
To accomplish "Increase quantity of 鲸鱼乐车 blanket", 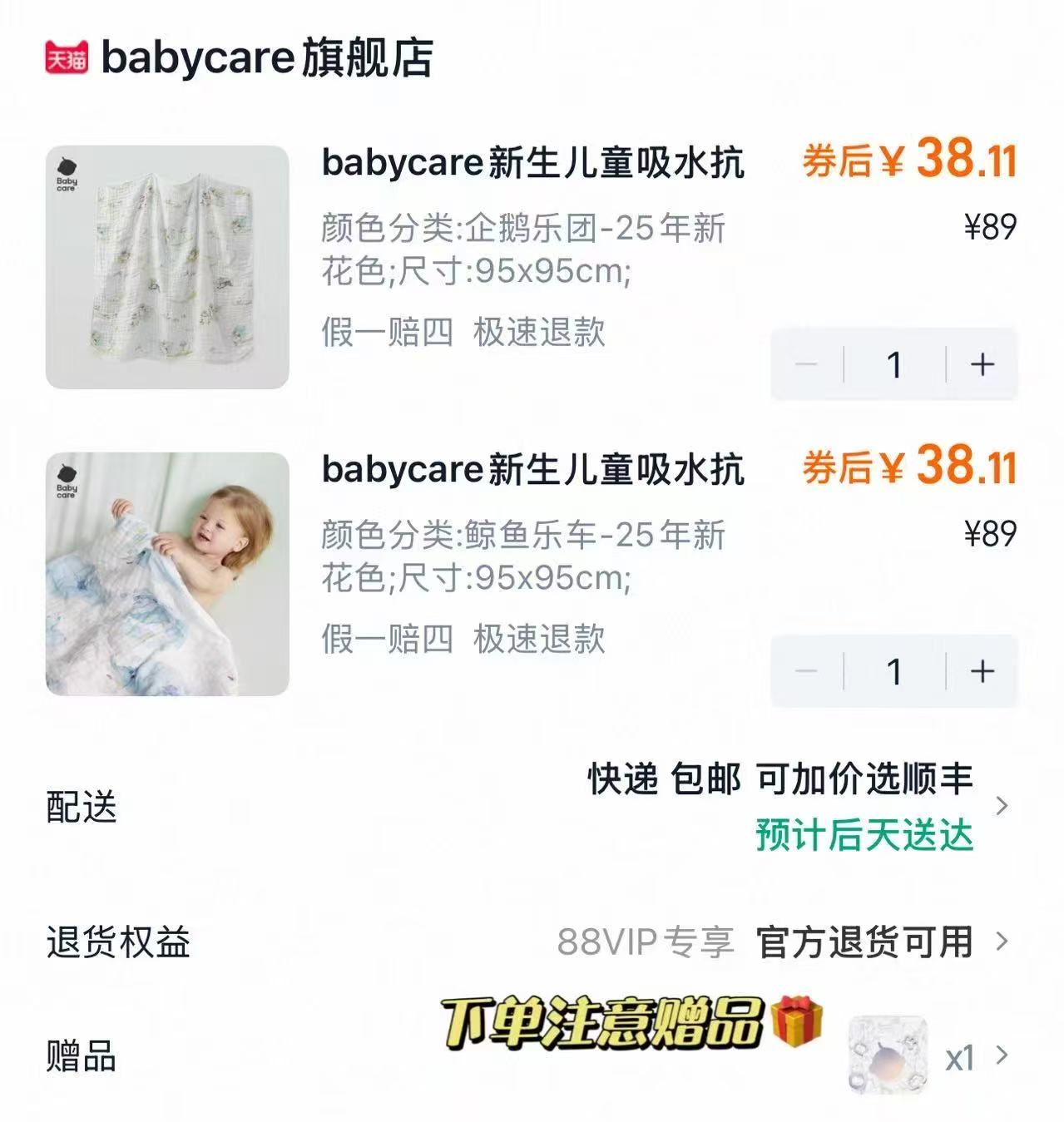I will tap(982, 671).
